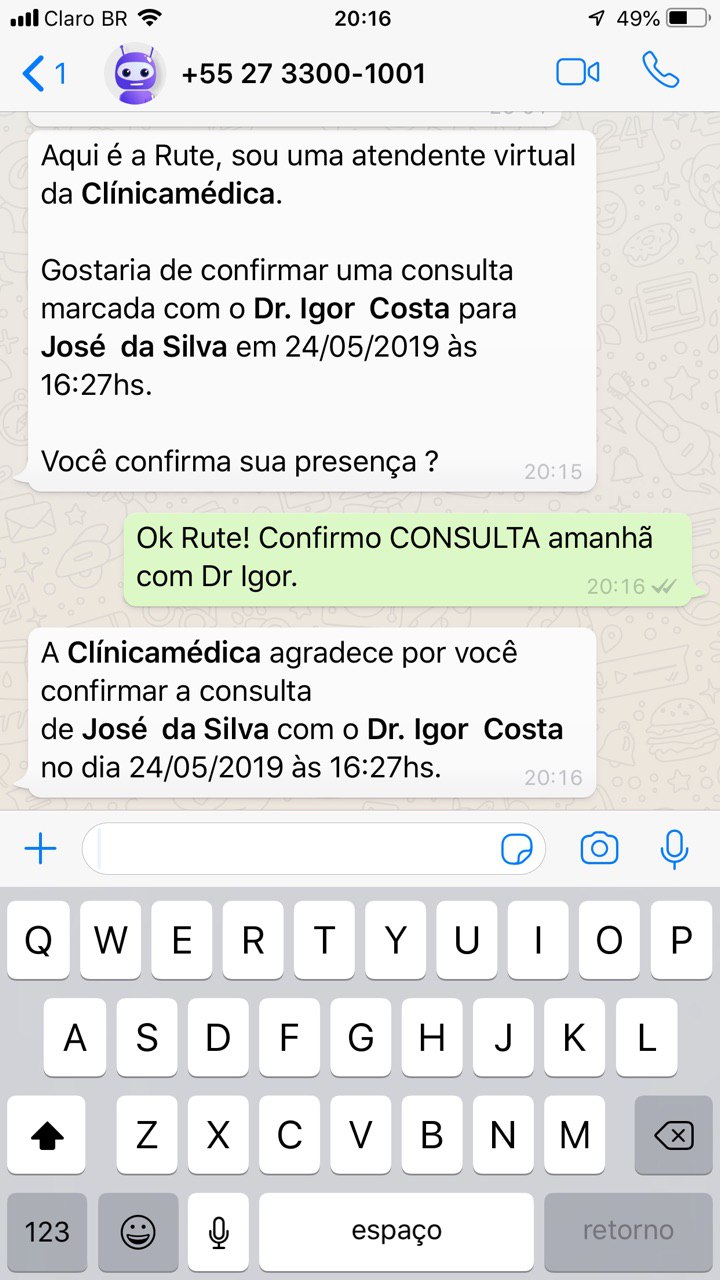Tap the espaço space bar
720x1280 pixels.
(x=396, y=1231)
